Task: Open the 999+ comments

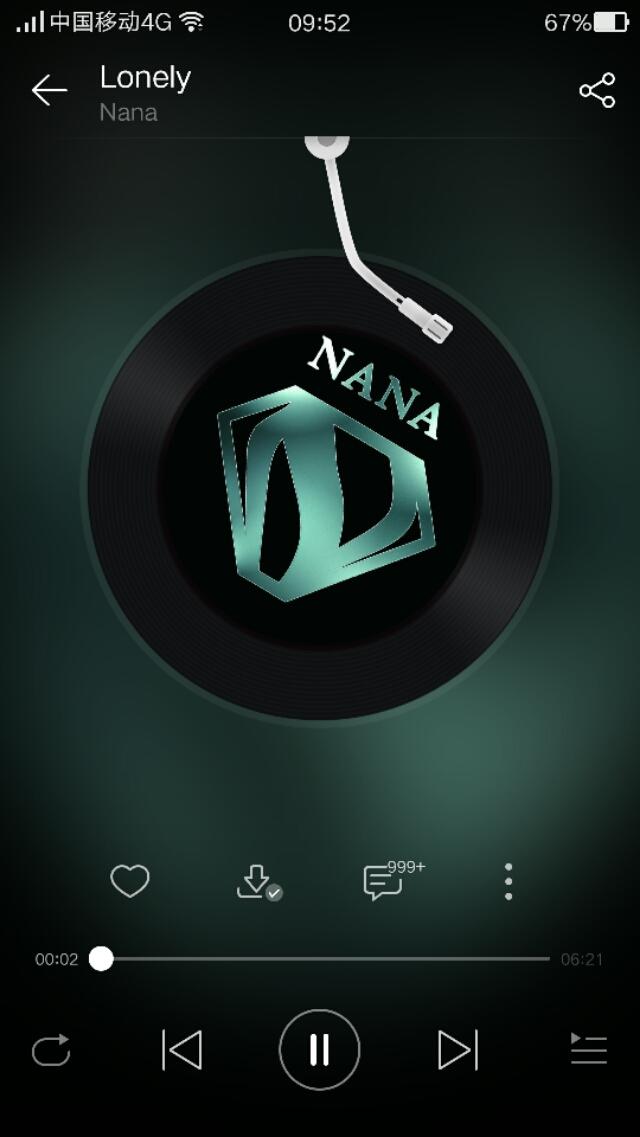Action: [383, 881]
